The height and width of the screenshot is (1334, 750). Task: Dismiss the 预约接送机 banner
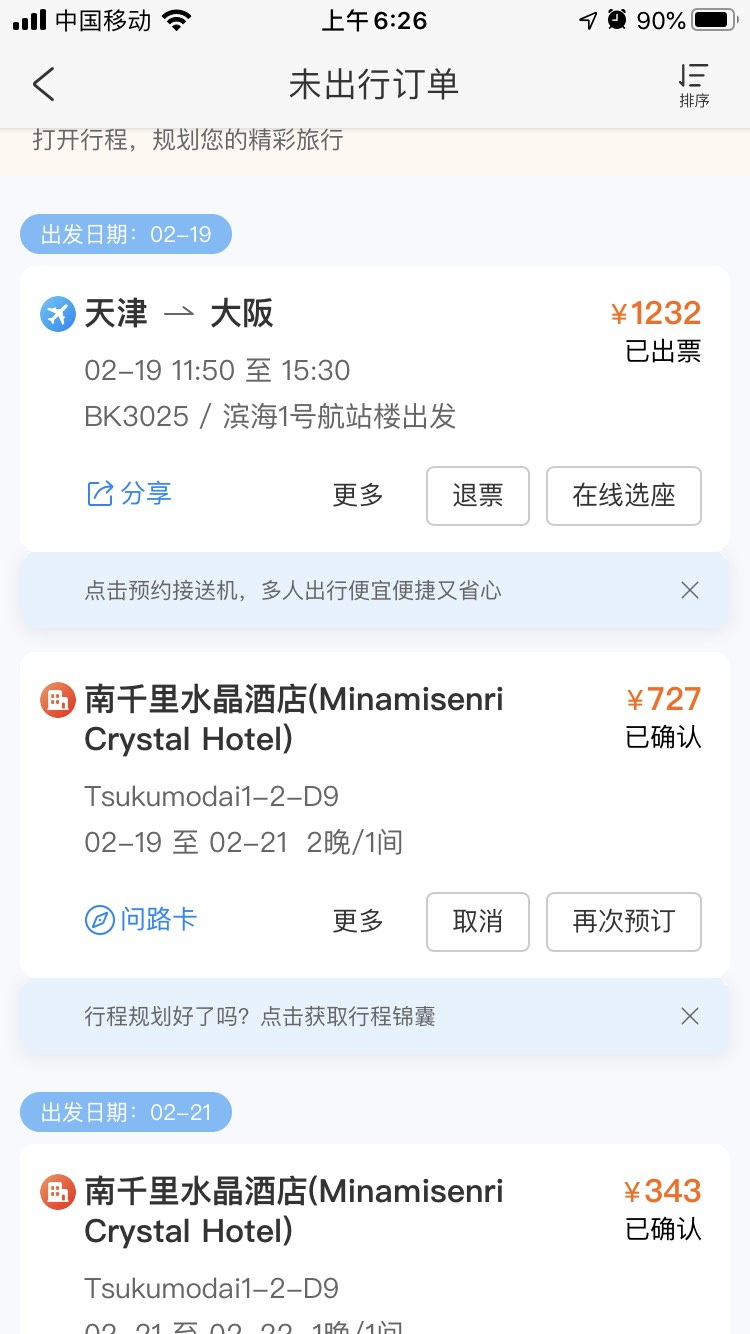pos(689,591)
